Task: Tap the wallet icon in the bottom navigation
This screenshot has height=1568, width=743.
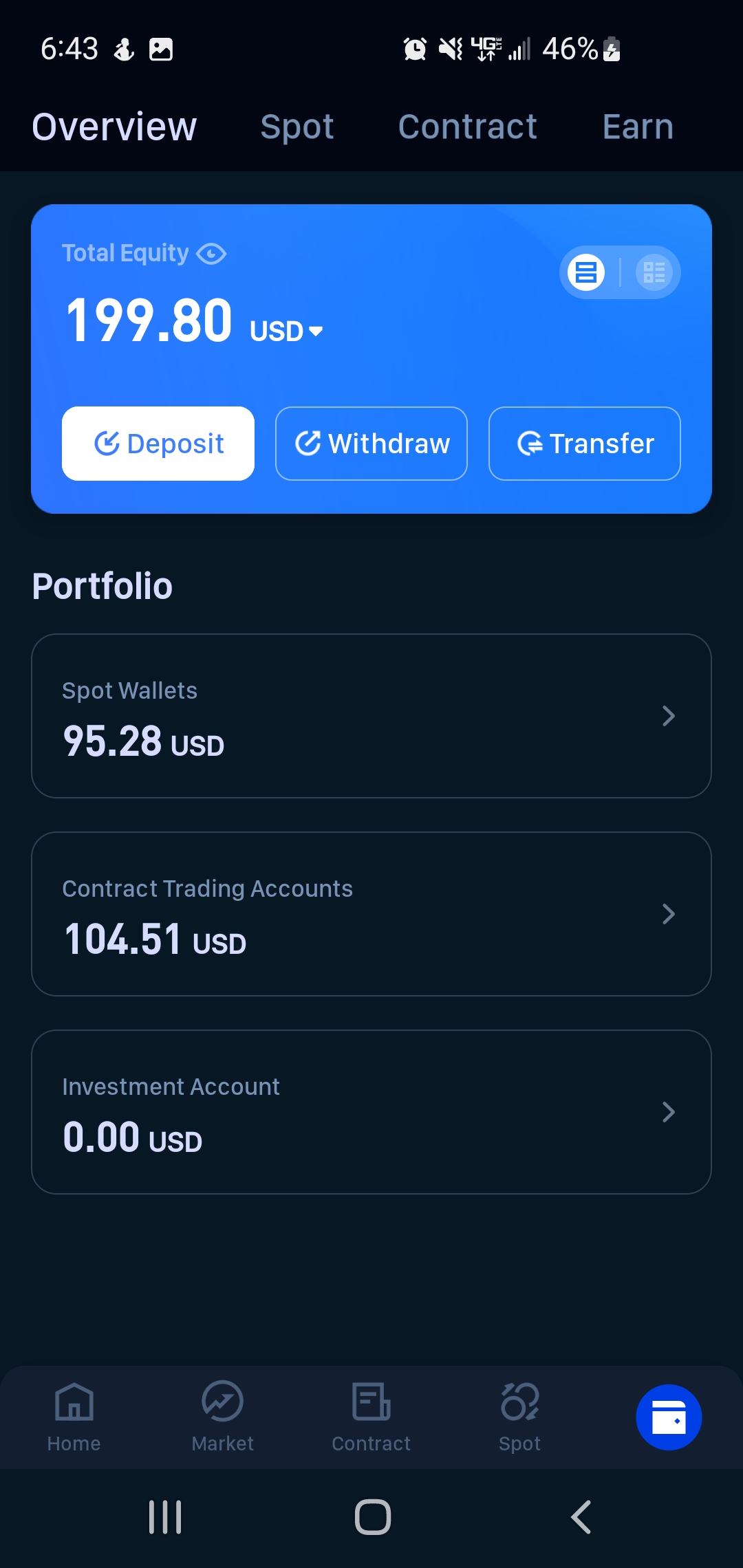Action: coord(669,1417)
